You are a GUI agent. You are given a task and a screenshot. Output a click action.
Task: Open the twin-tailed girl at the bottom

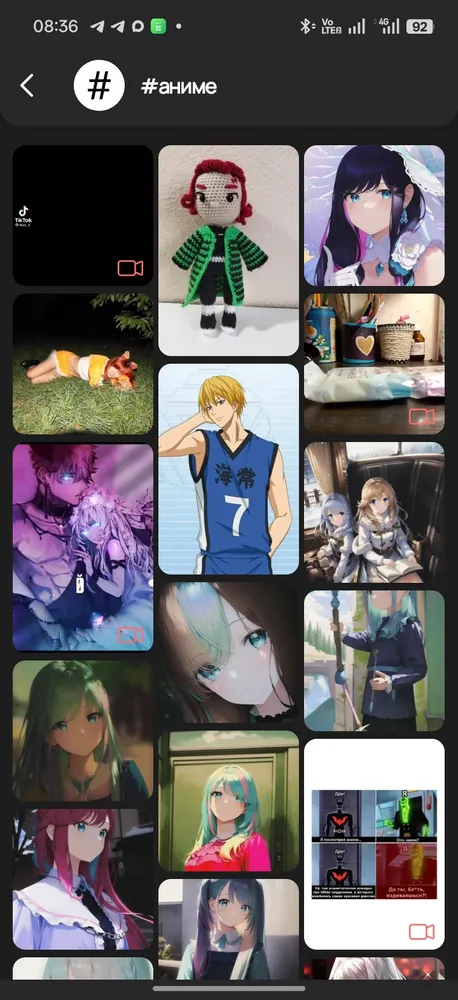(x=228, y=930)
